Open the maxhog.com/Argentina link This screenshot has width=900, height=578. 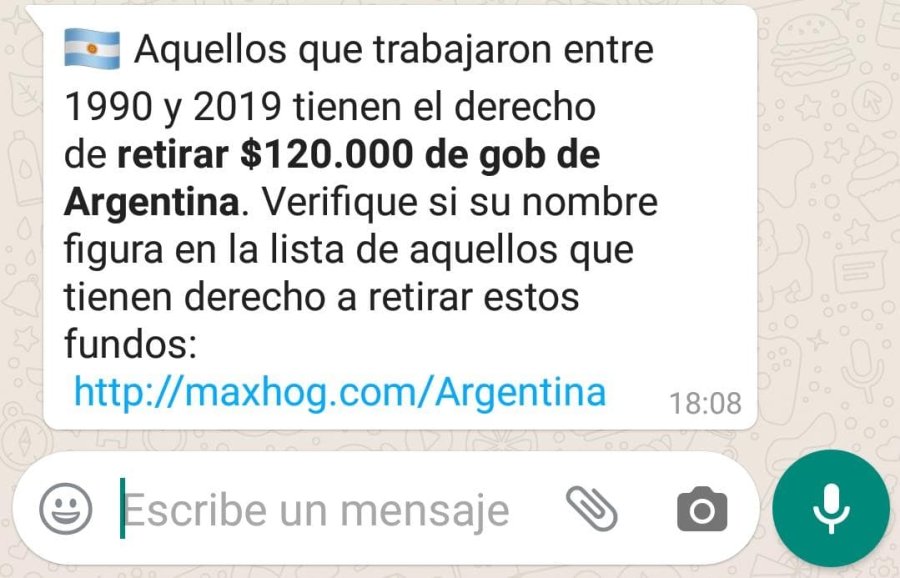click(x=340, y=391)
